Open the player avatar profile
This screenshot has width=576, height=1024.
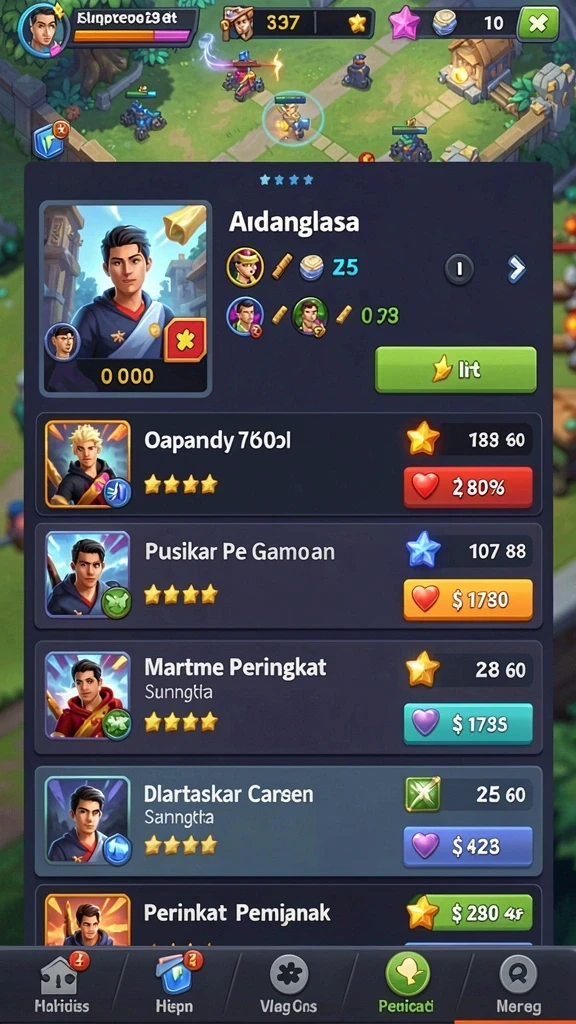click(42, 27)
